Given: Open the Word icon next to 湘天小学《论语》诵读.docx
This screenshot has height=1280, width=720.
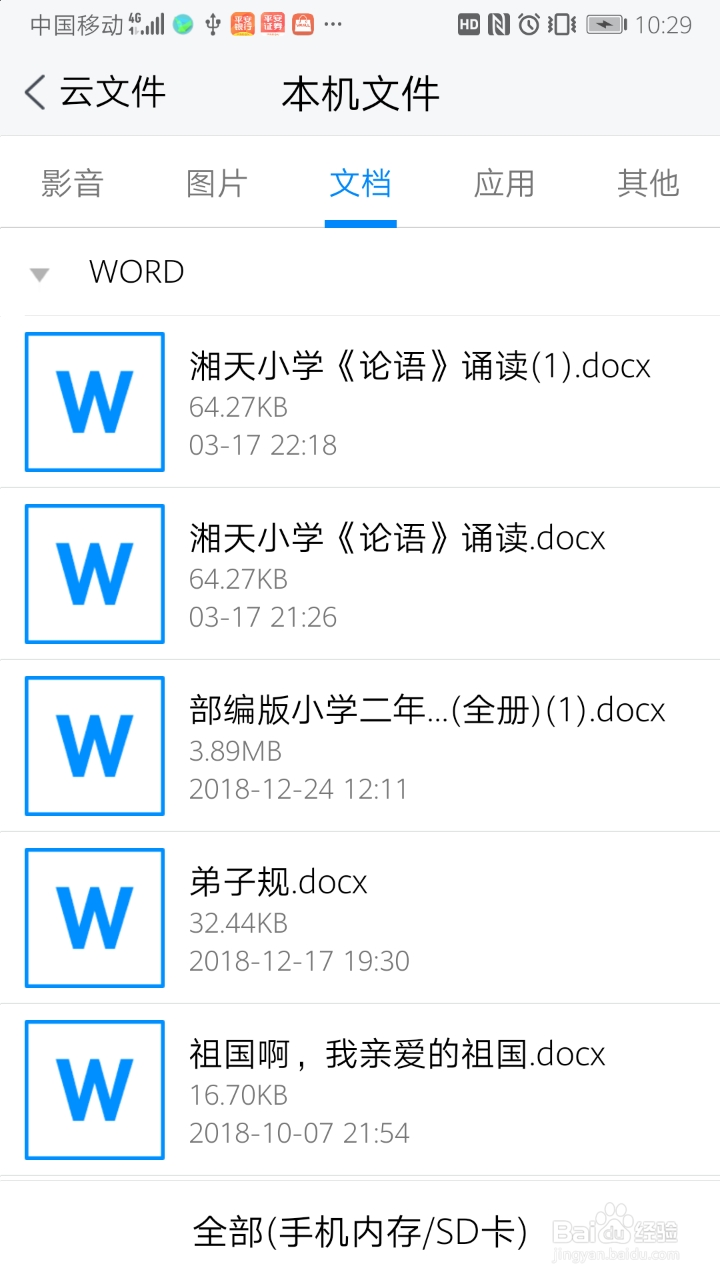Looking at the screenshot, I should point(94,573).
